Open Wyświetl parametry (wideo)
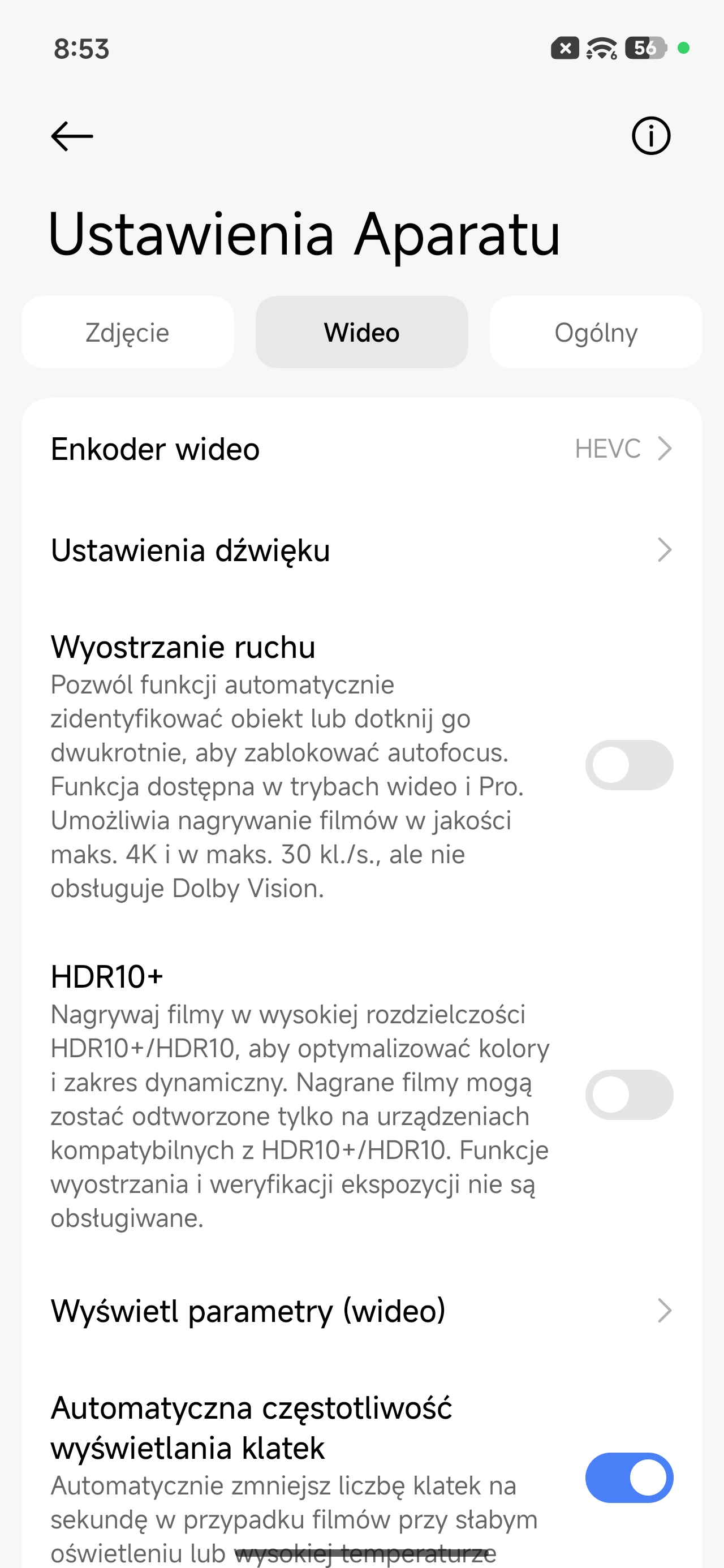Viewport: 724px width, 1568px height. (x=361, y=1311)
